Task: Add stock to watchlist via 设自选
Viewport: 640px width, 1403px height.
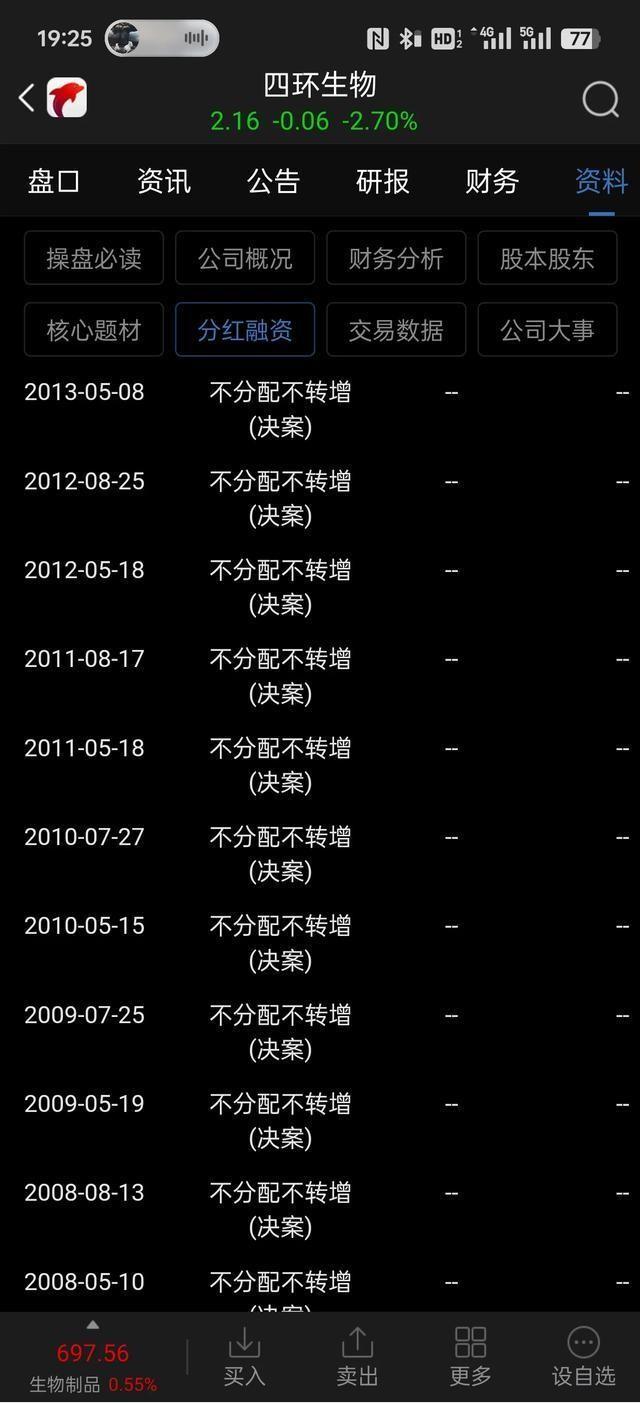Action: click(x=584, y=1357)
